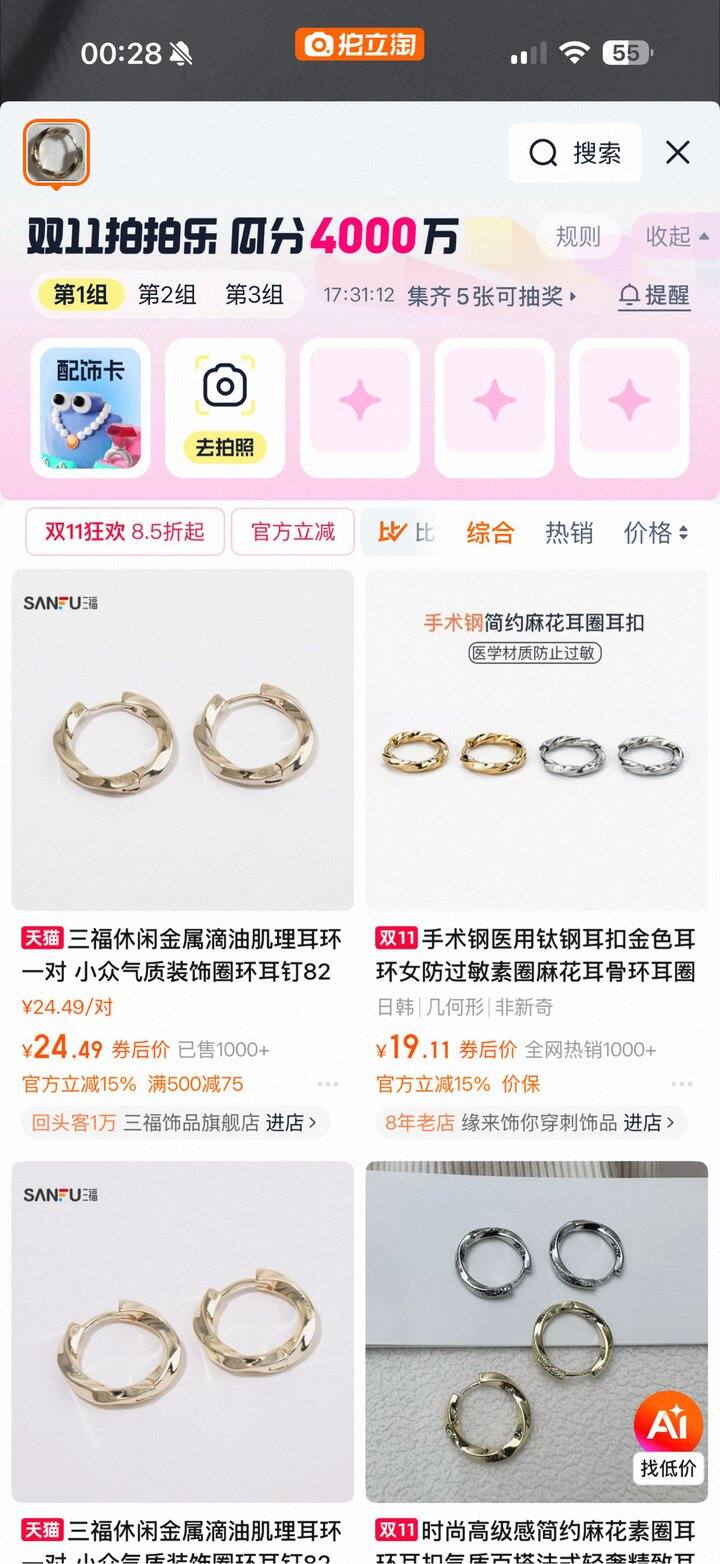The image size is (720, 1564).
Task: Set a reminder with 提醒
Action: click(654, 296)
